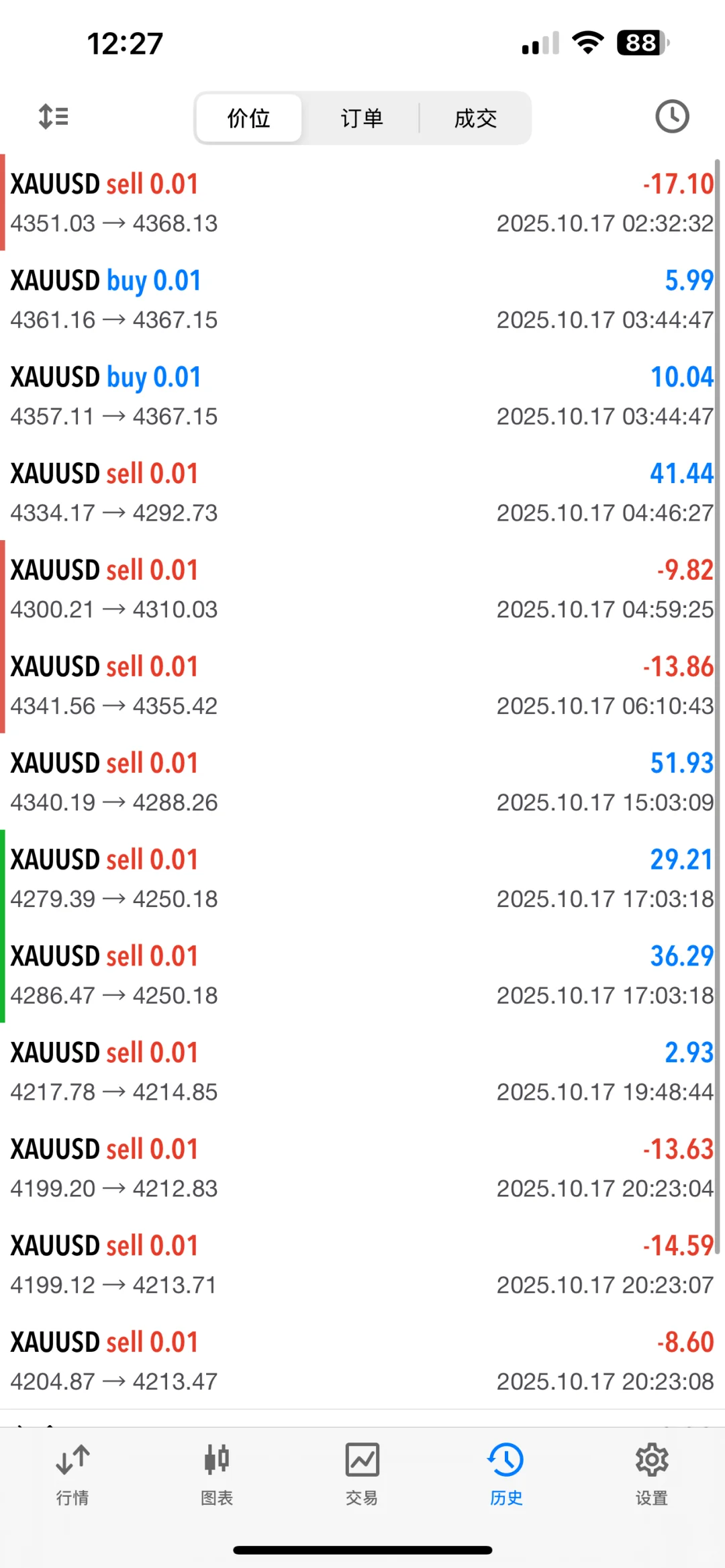Switch to the 订单 segment

[362, 119]
